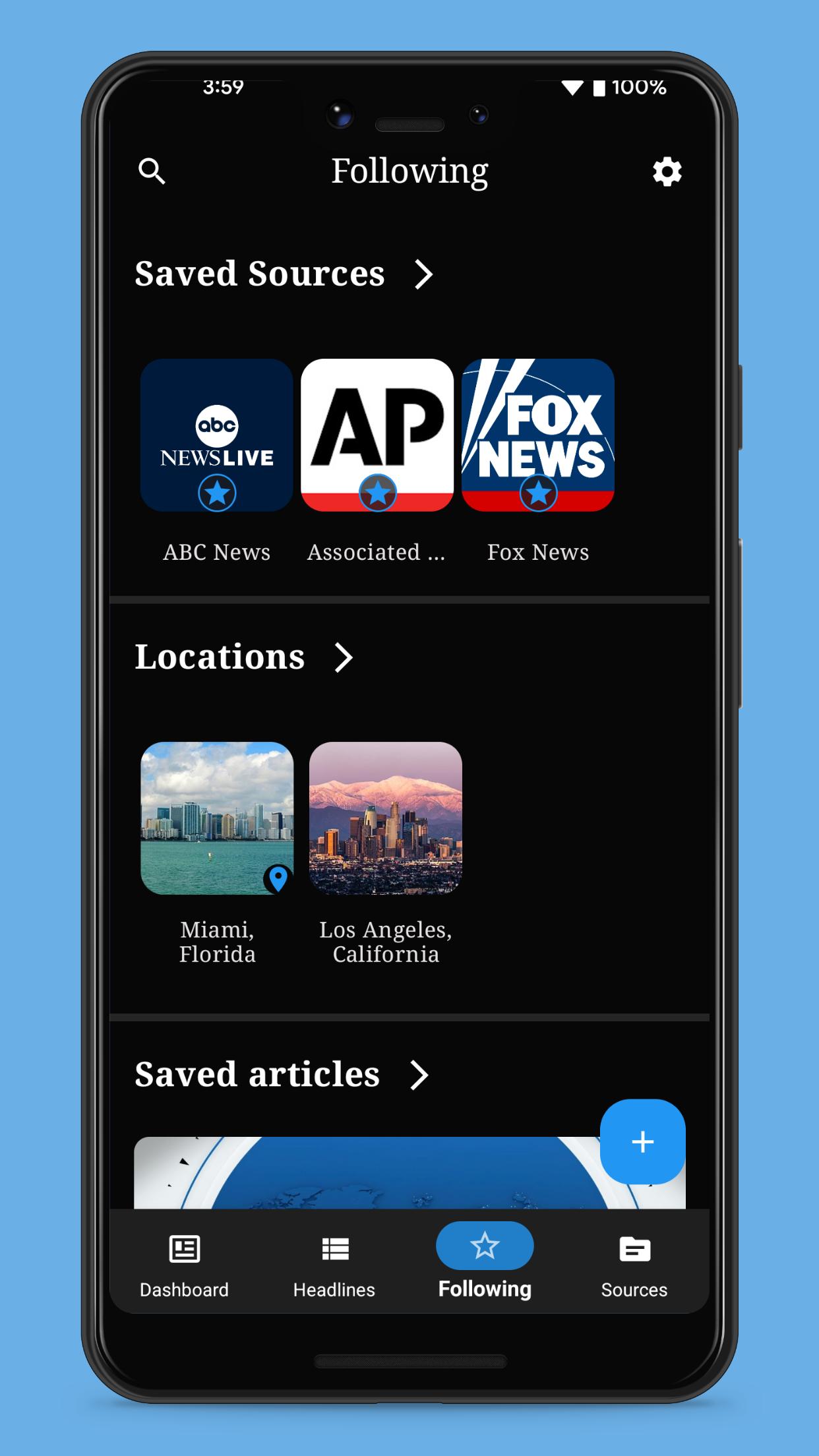Open the first saved article card

coord(367,1172)
